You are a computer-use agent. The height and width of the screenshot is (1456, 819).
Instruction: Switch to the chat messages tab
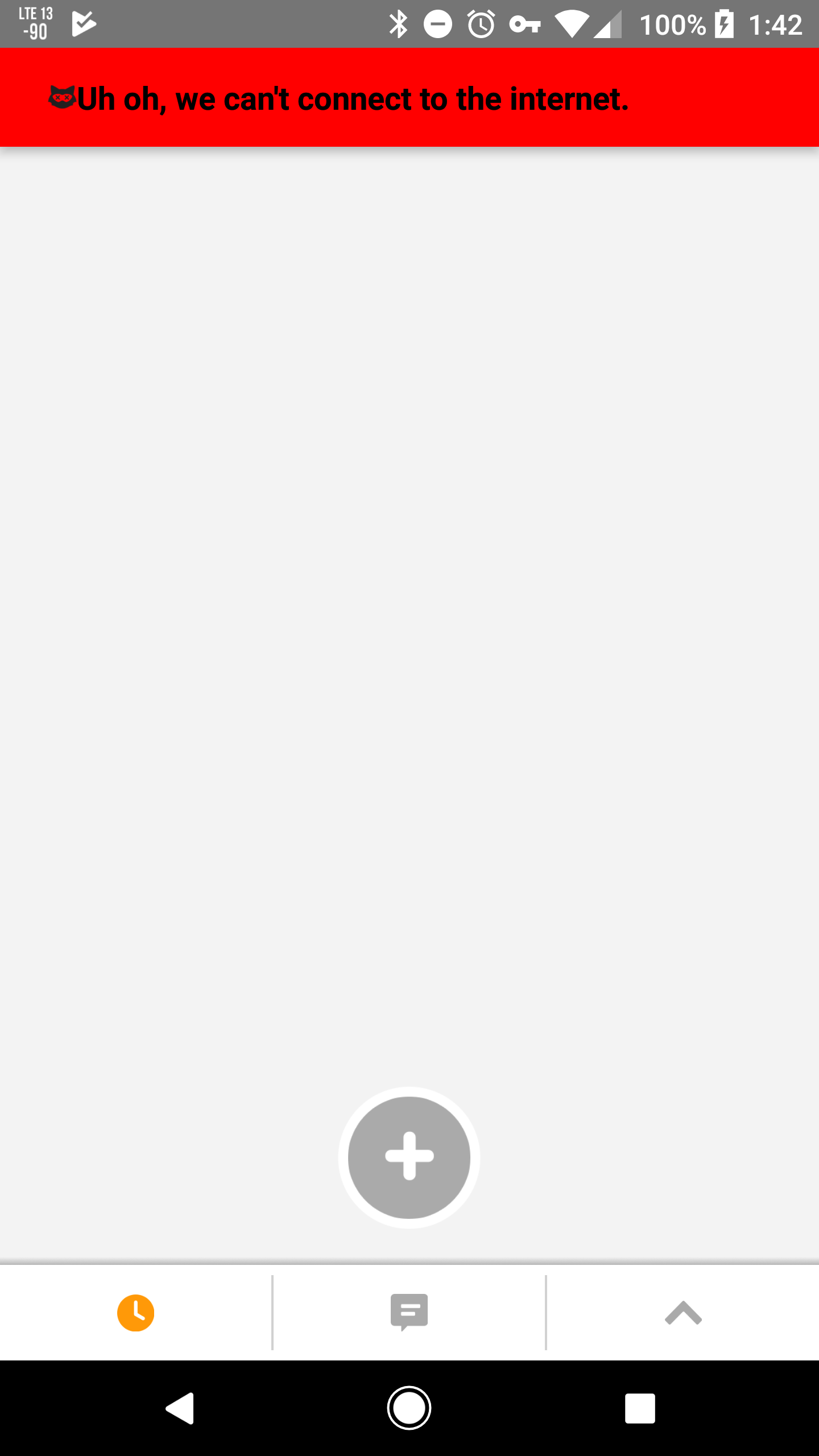coord(409,1313)
